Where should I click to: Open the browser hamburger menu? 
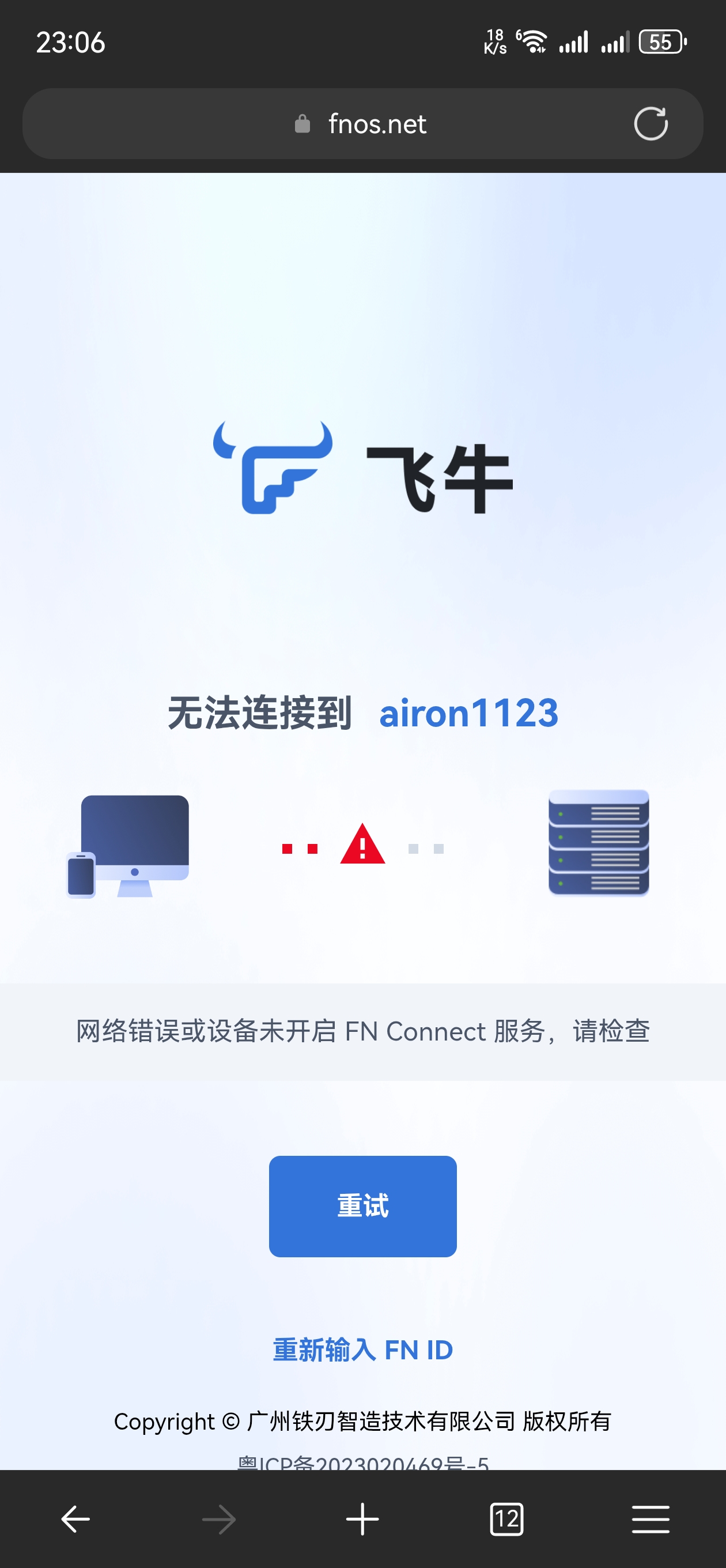pyautogui.click(x=651, y=1520)
